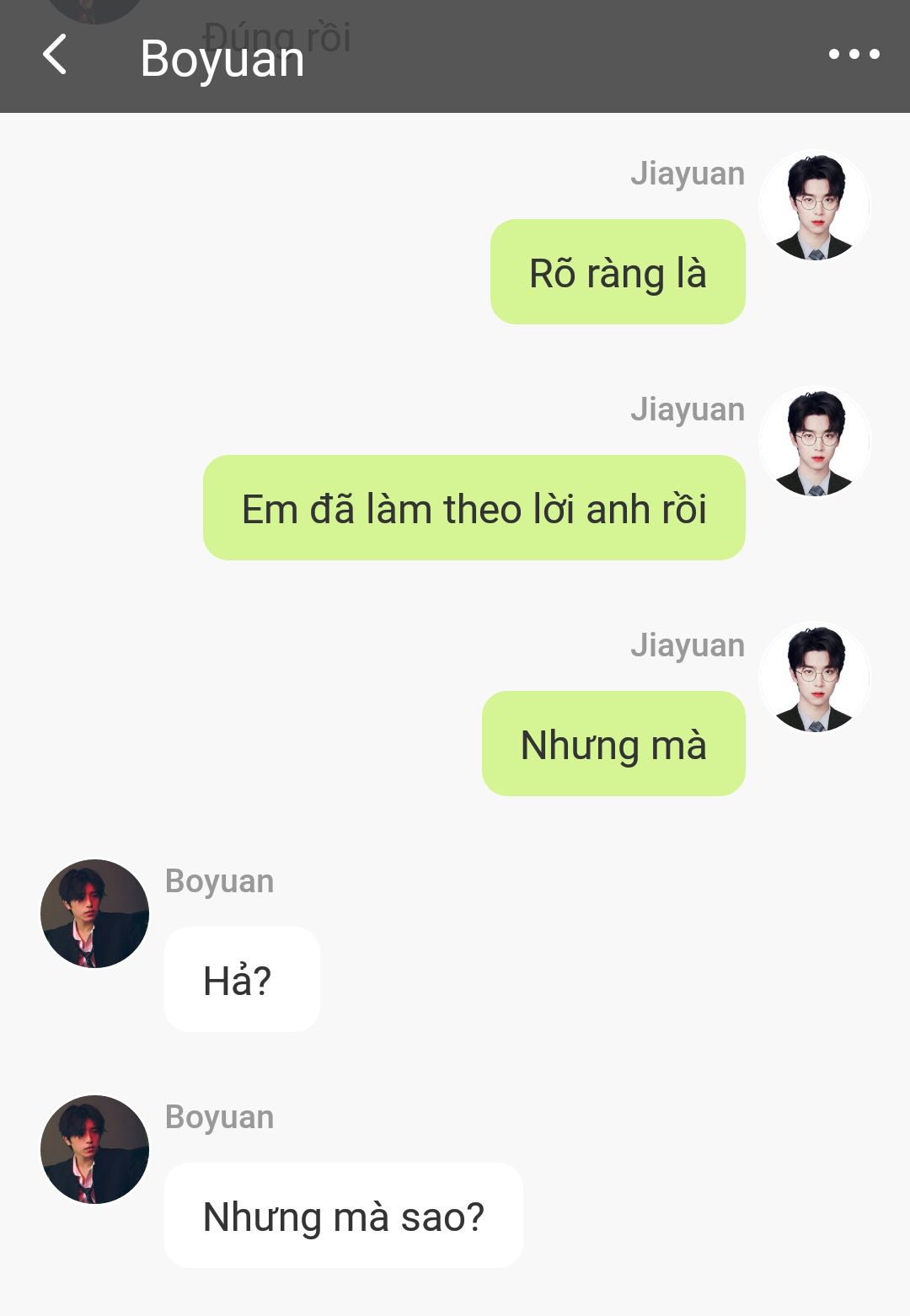
Task: Go back from Boyuan chat
Action: (55, 55)
